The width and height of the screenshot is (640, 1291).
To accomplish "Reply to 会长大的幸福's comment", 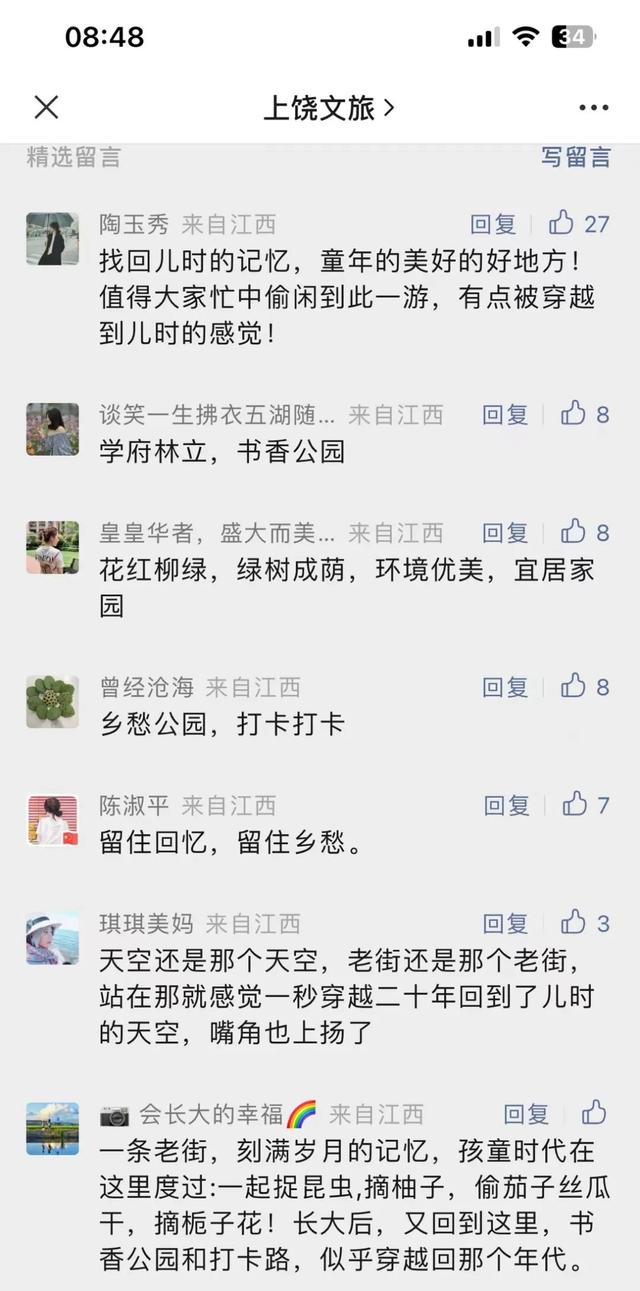I will (x=526, y=1114).
